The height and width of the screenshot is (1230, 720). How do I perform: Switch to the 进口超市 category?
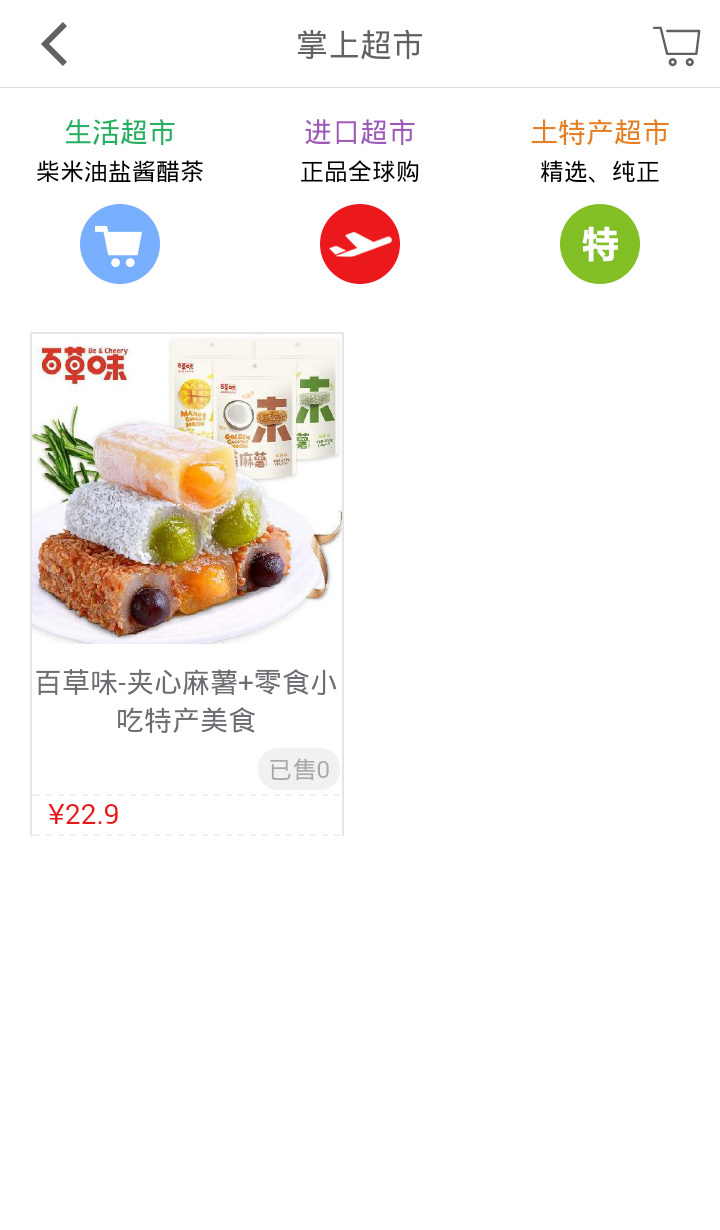[x=360, y=131]
